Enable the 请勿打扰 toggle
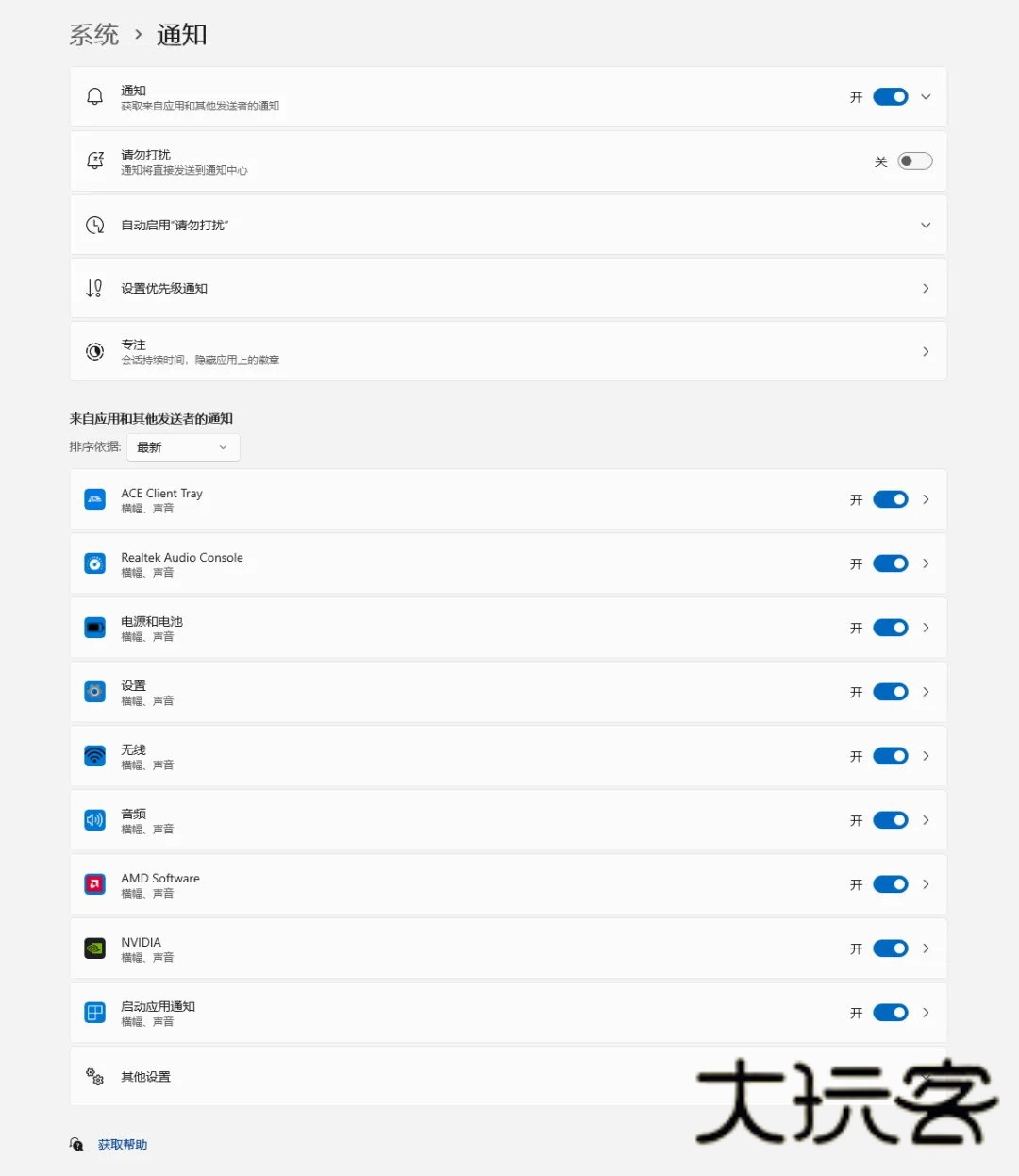Screen dimensions: 1019x1176 coord(914,161)
